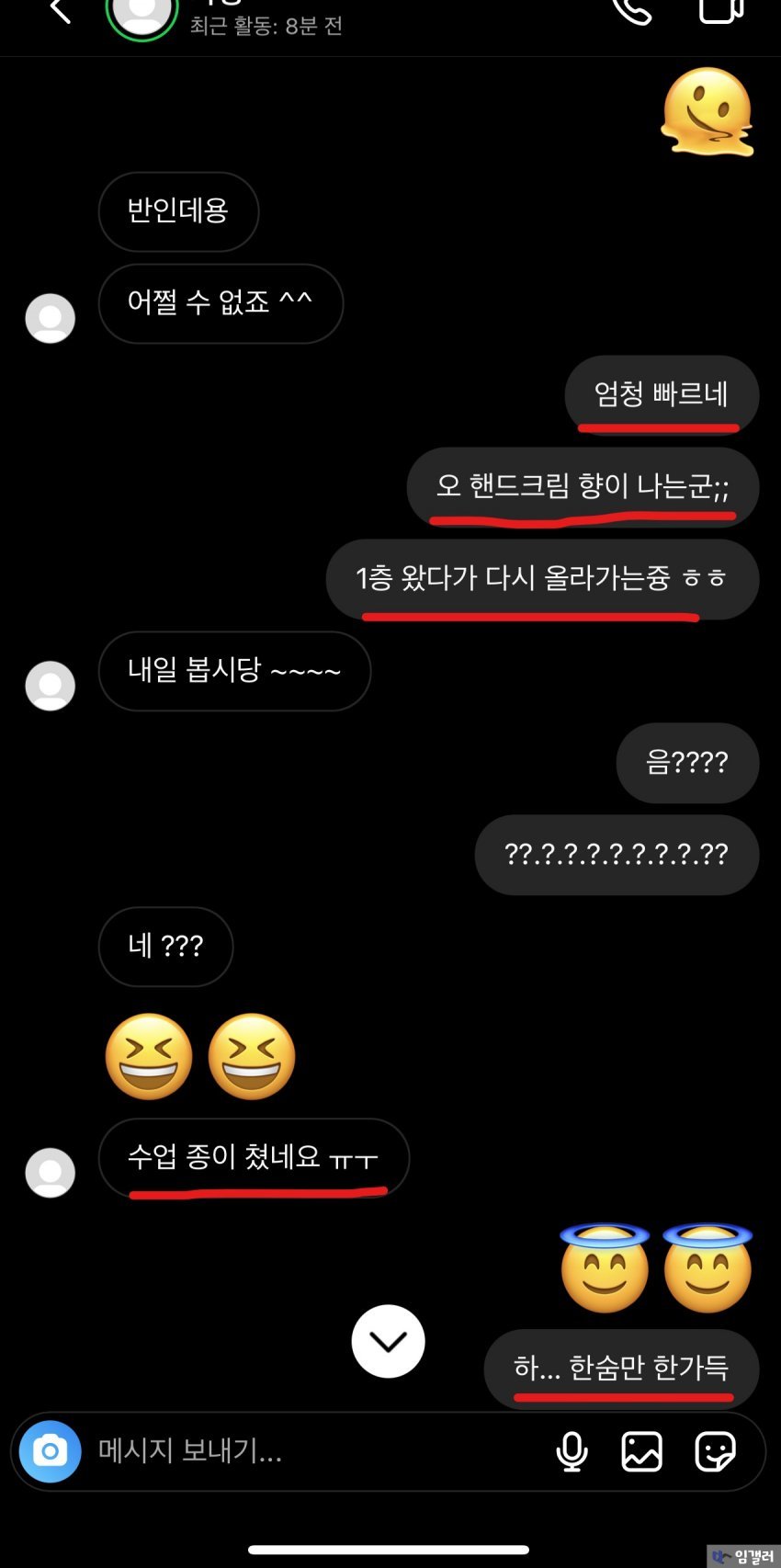Attach a photo from the gallery
The width and height of the screenshot is (781, 1568).
pyautogui.click(x=641, y=1451)
